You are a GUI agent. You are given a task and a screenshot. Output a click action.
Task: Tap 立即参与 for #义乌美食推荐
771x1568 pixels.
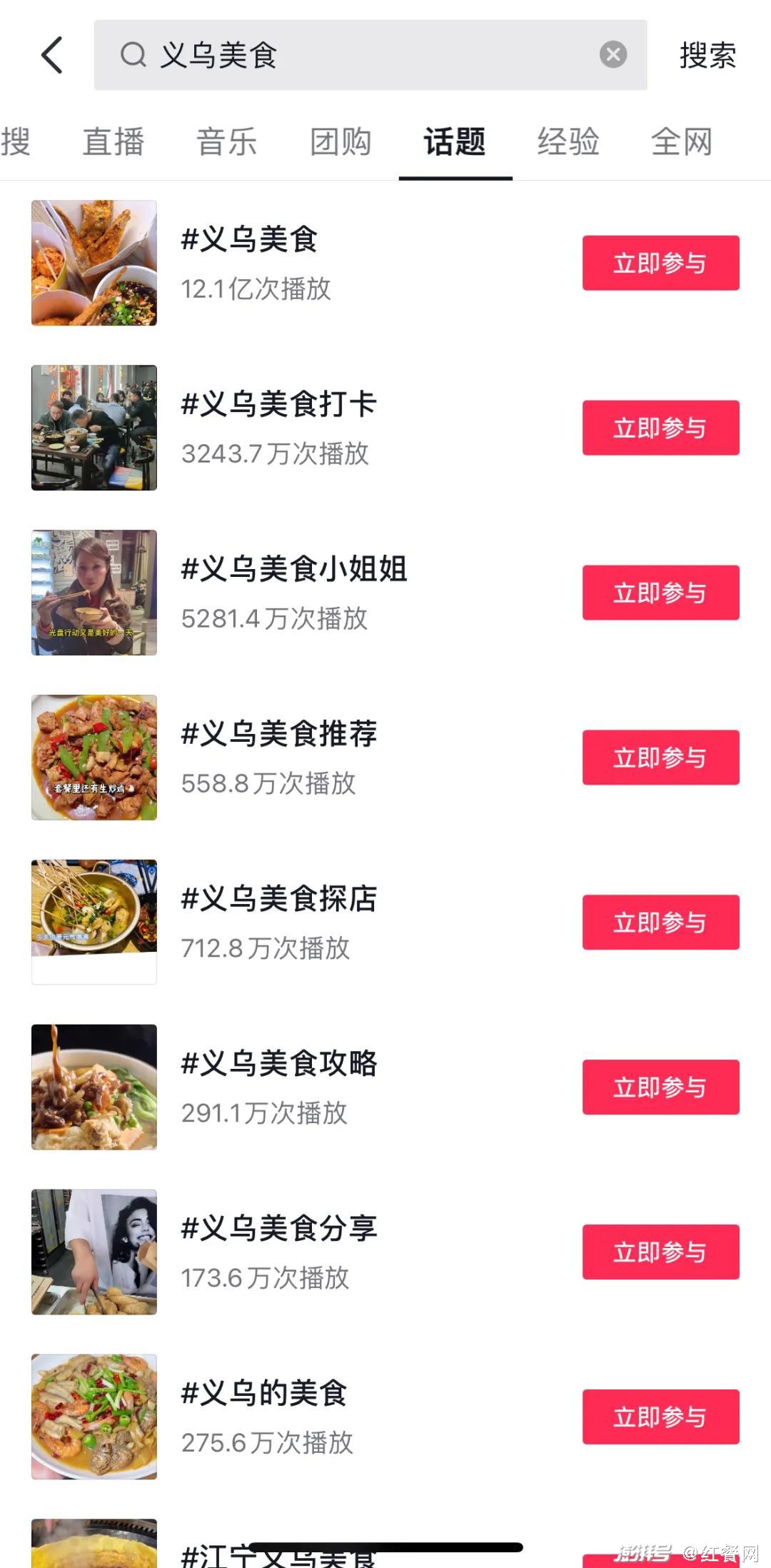pos(660,758)
